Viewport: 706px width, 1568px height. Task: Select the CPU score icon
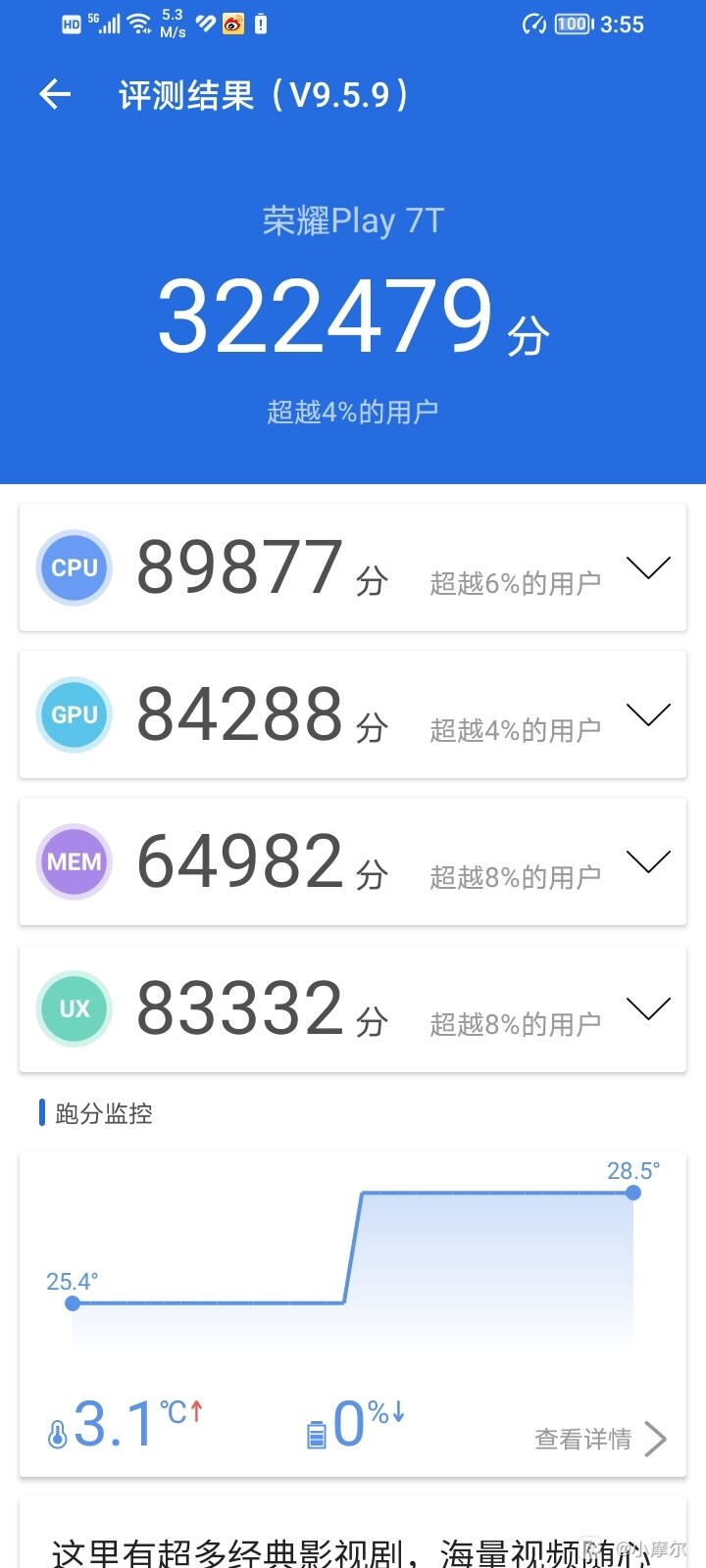pyautogui.click(x=74, y=567)
